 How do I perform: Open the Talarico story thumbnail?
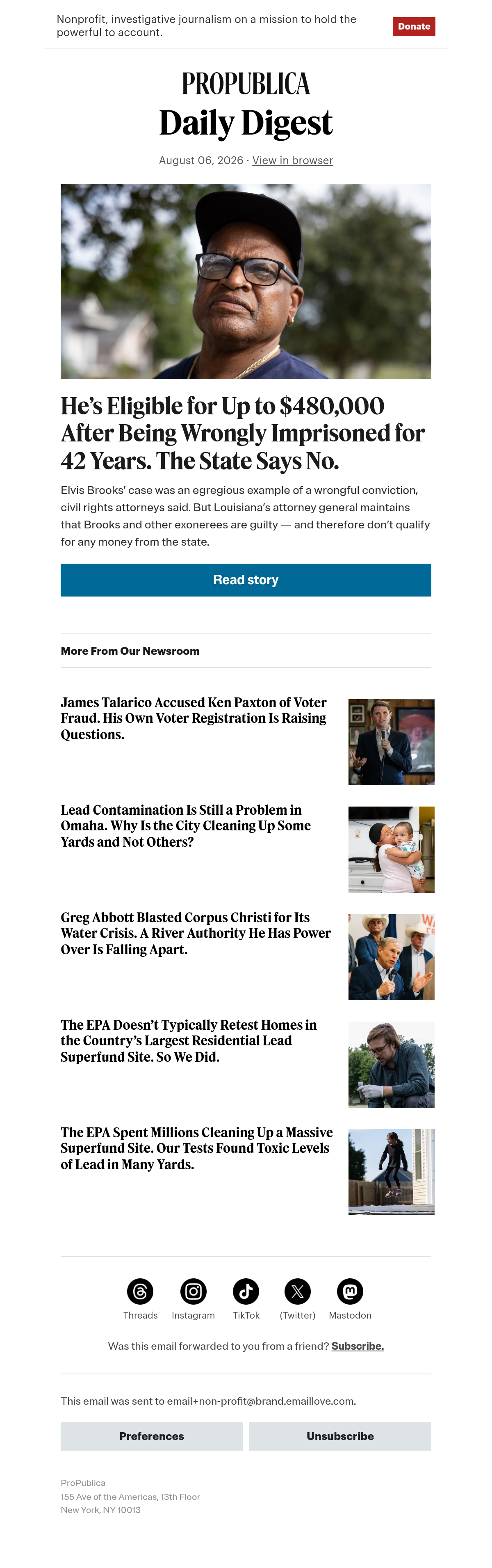tap(391, 742)
